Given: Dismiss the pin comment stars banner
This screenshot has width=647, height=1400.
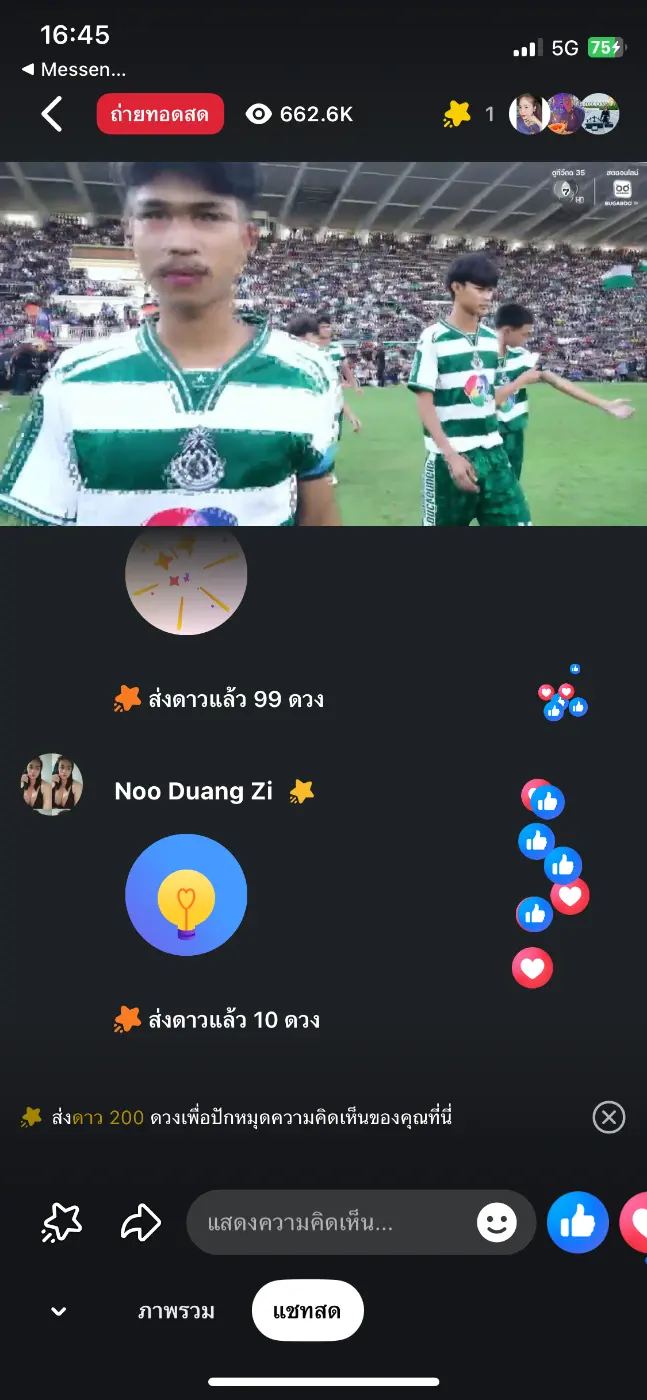Looking at the screenshot, I should (609, 1117).
